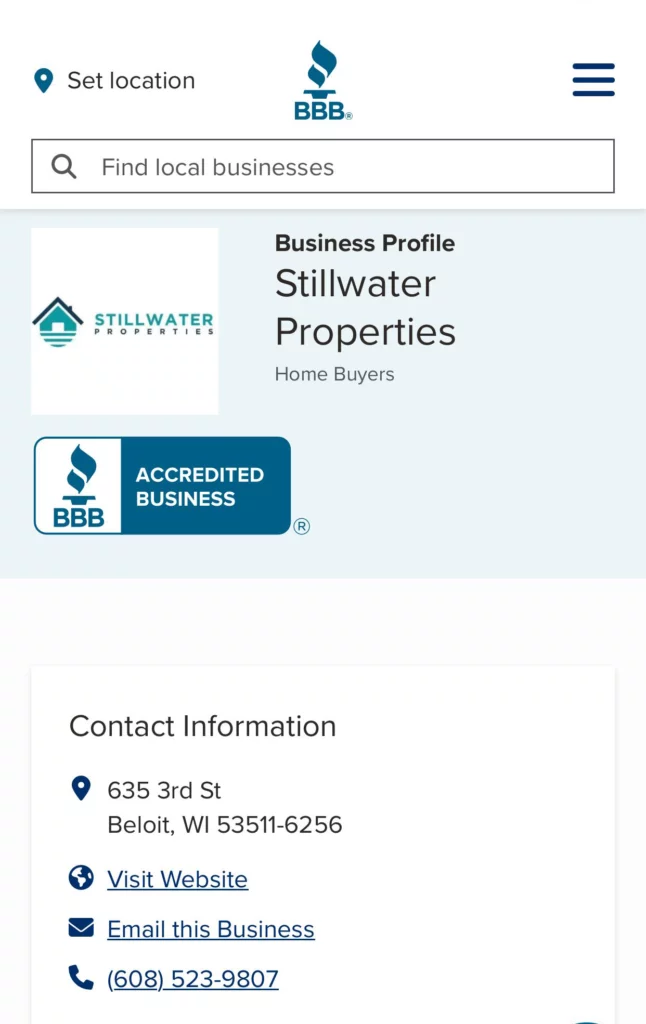
Task: Focus the Find local businesses search box
Action: coord(322,166)
